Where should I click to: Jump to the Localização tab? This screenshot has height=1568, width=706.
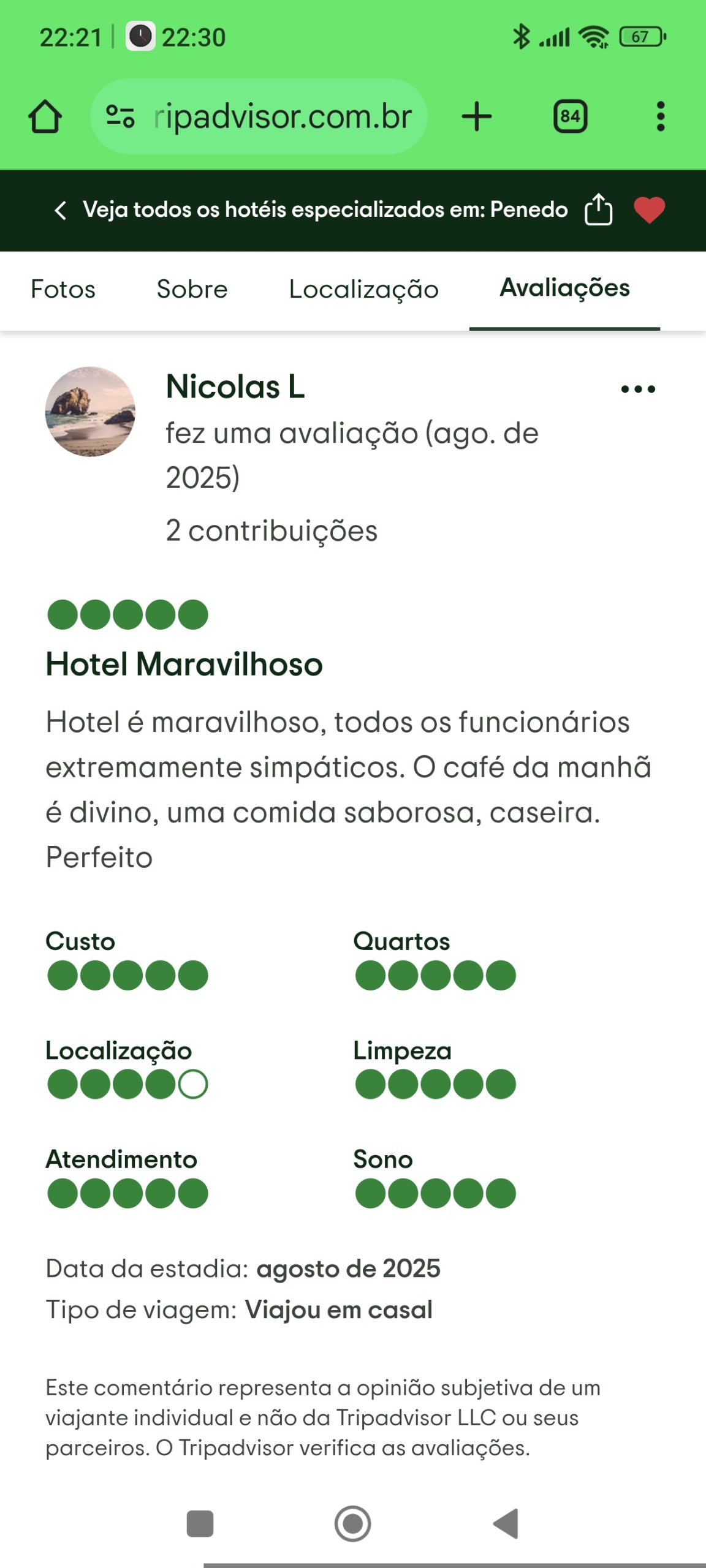tap(363, 289)
